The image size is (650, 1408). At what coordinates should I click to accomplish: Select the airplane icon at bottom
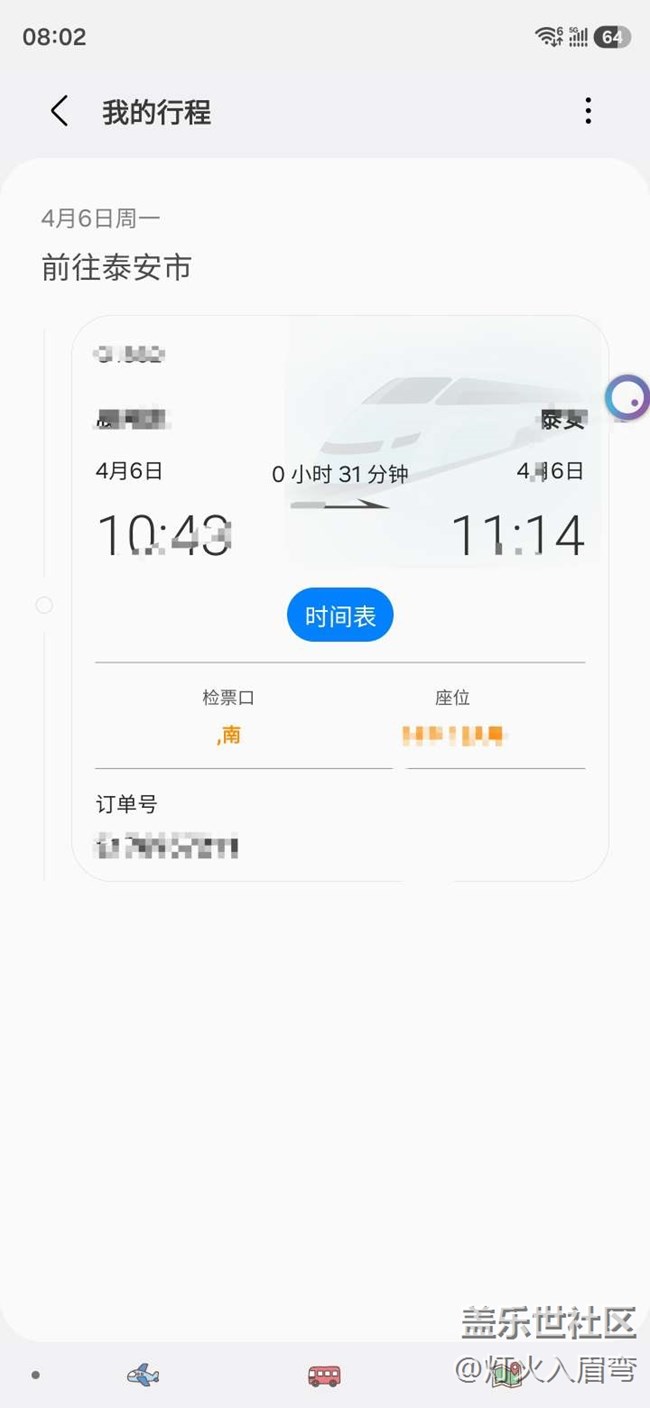143,1376
